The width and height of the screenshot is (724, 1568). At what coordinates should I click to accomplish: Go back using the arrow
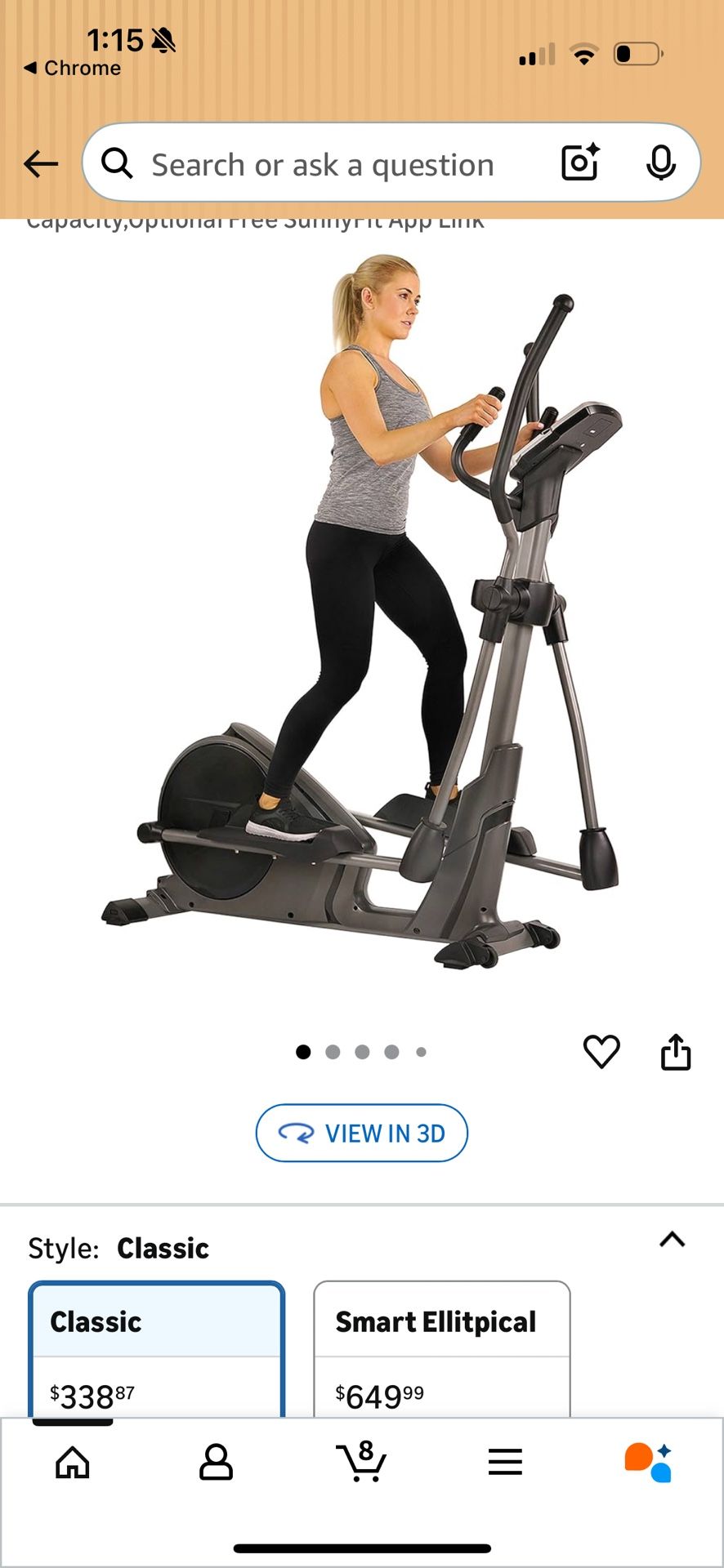[41, 164]
